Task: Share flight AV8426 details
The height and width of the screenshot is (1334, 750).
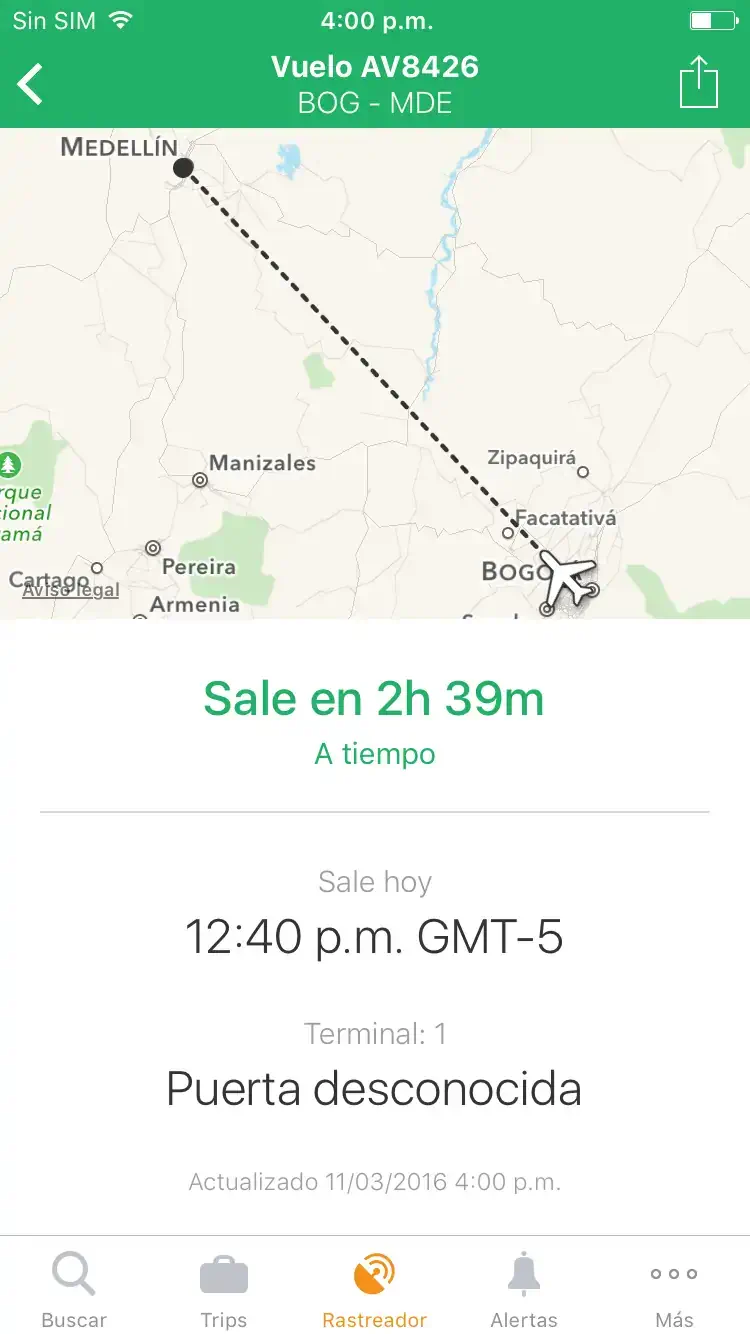Action: pos(699,82)
